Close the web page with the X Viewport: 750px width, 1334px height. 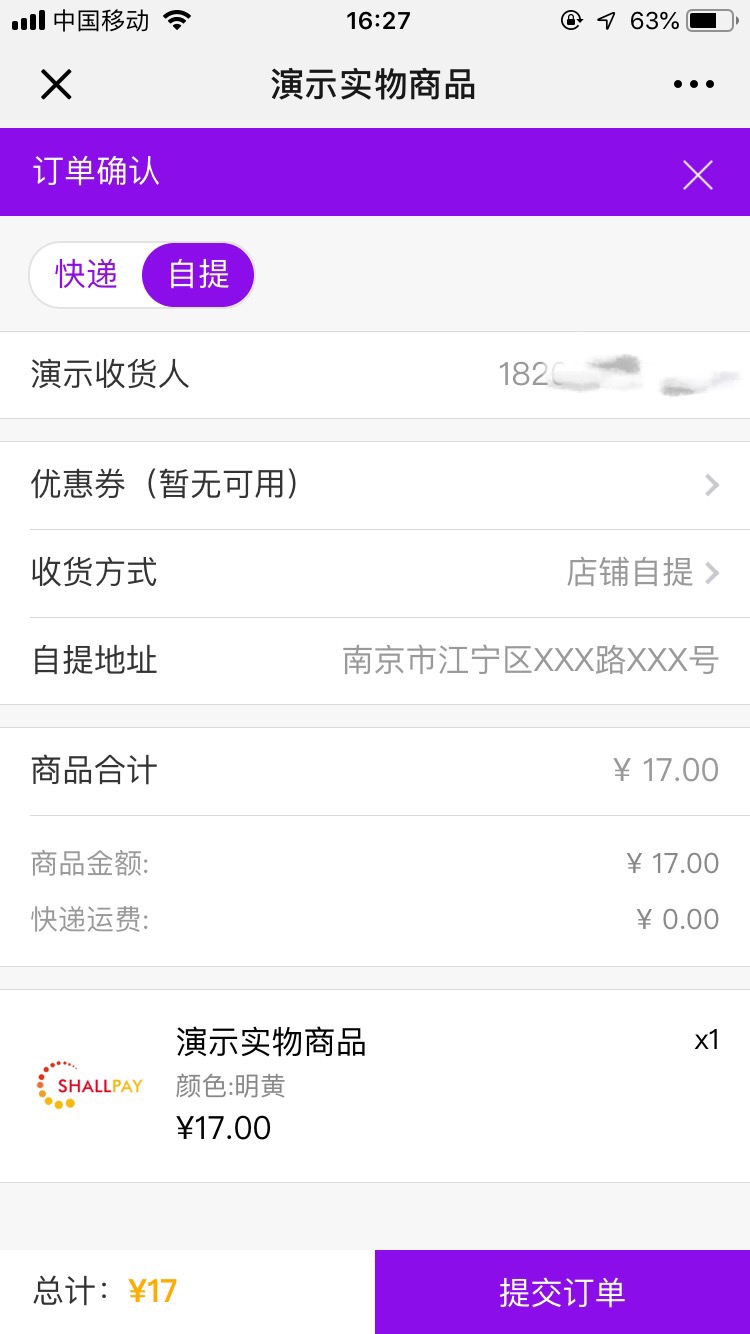[56, 85]
